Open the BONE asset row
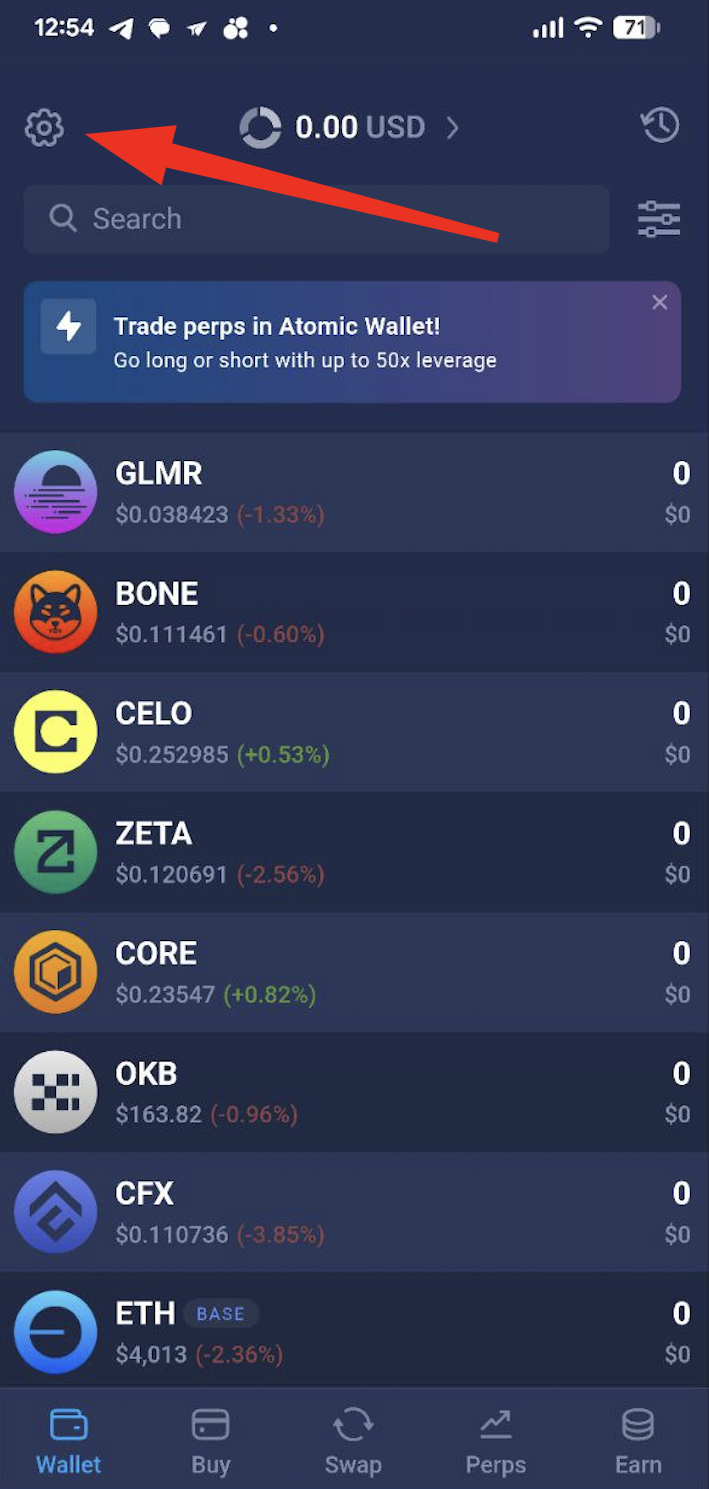This screenshot has width=709, height=1489. pyautogui.click(x=354, y=612)
